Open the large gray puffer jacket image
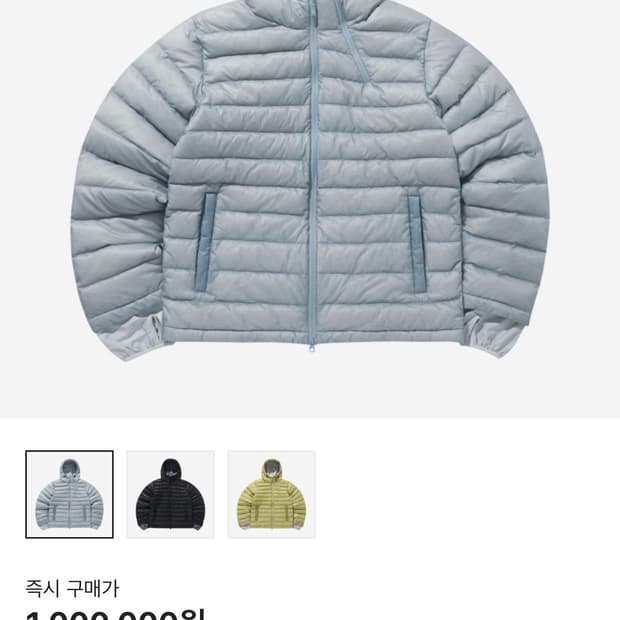Screen dimensions: 620x620 click(x=310, y=209)
